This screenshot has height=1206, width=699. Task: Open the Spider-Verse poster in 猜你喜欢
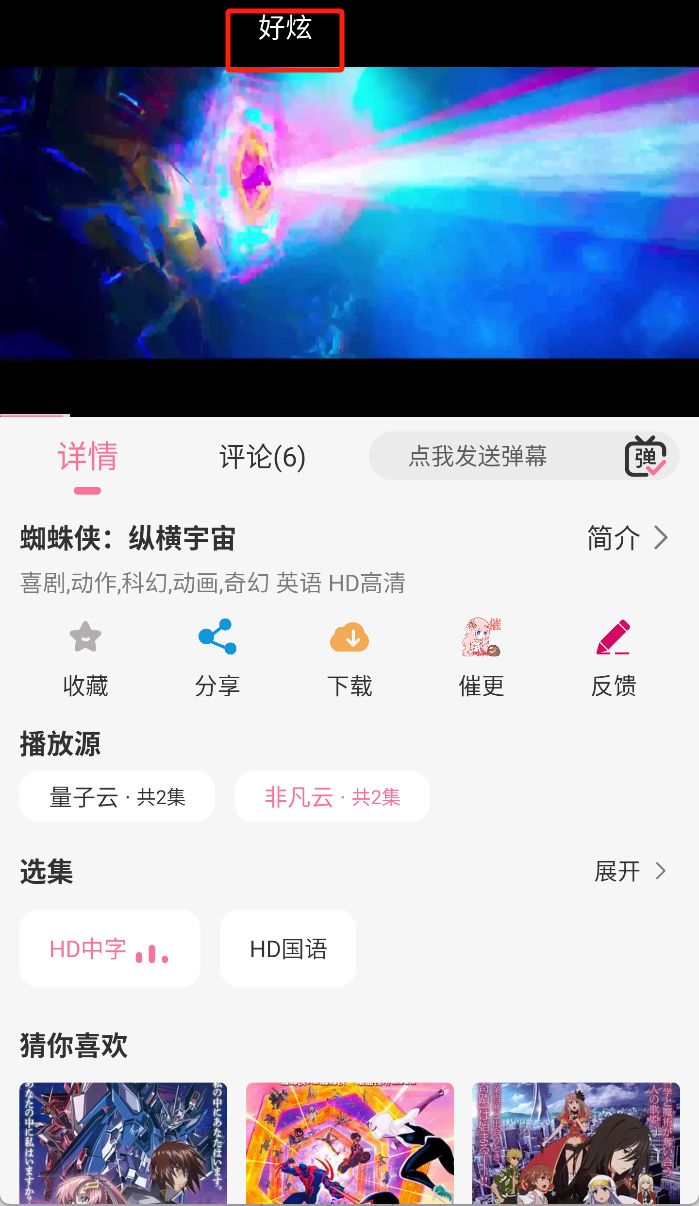pos(350,1143)
